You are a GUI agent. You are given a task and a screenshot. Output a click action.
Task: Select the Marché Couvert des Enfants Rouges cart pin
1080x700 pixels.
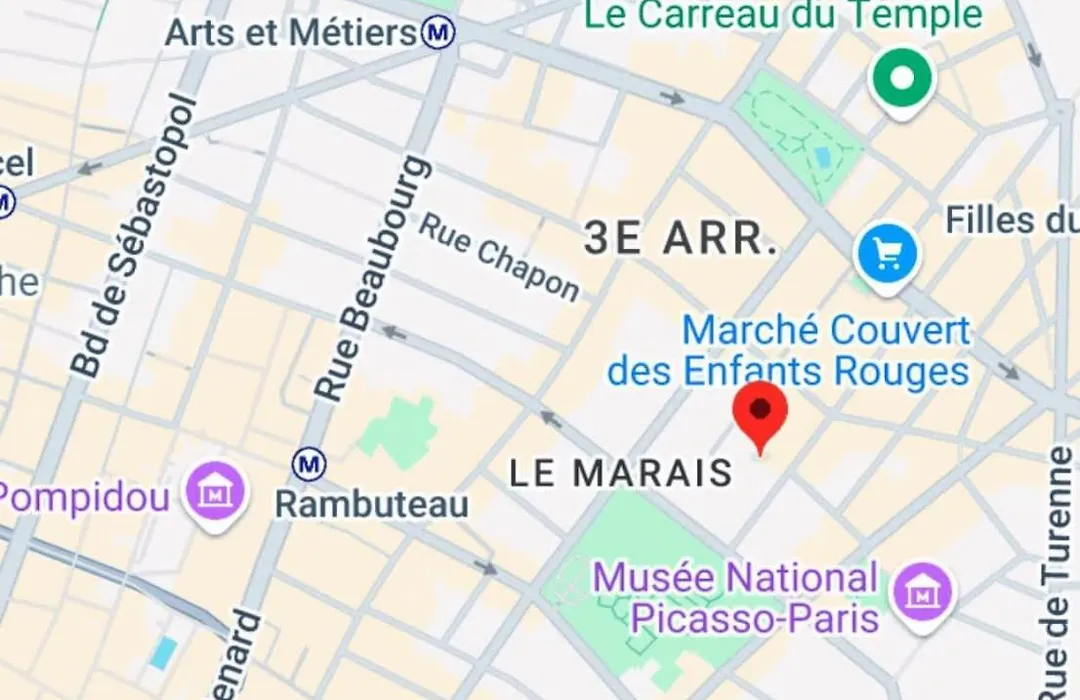tap(887, 257)
